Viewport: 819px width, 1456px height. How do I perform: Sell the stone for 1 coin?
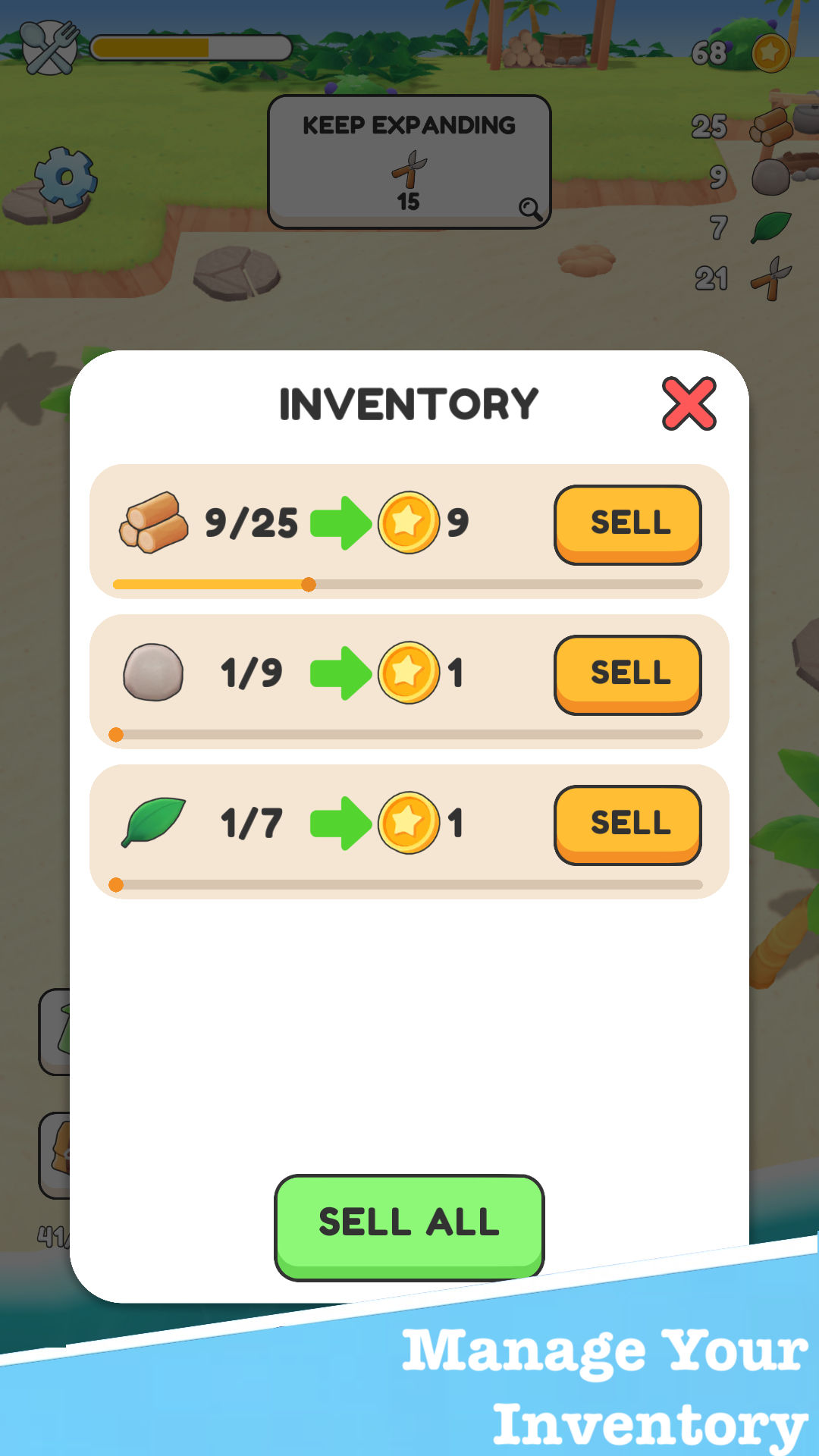pos(628,674)
